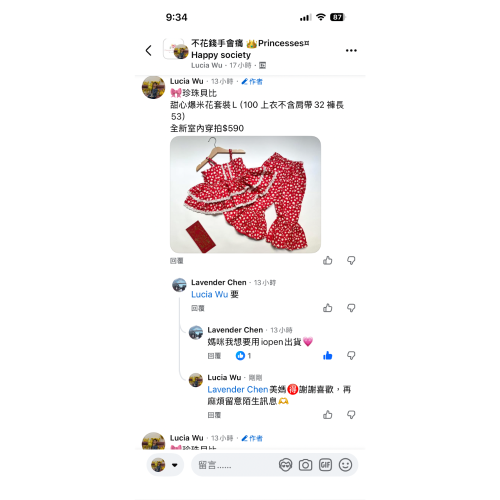Unlike Lavender Chen's iopen shipping comment
This screenshot has width=500, height=500.
pyautogui.click(x=328, y=356)
